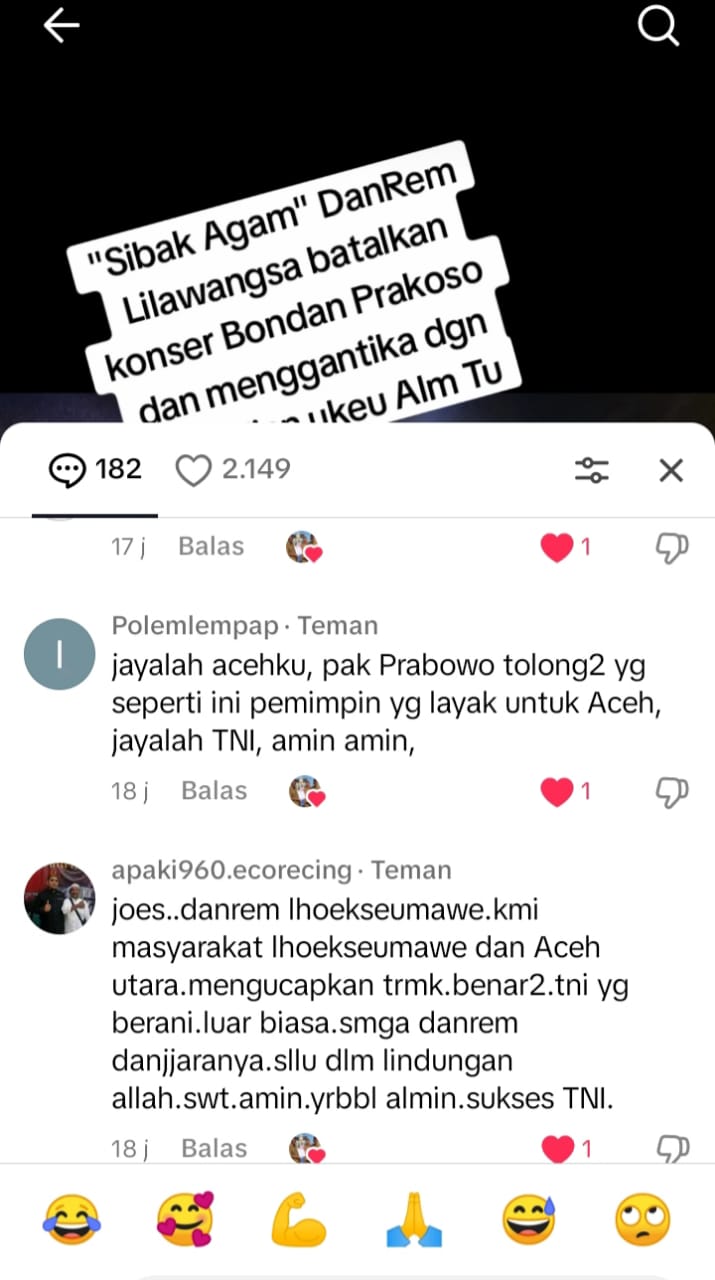The height and width of the screenshot is (1280, 715).
Task: Dislike Polemlempap's comment
Action: point(672,792)
